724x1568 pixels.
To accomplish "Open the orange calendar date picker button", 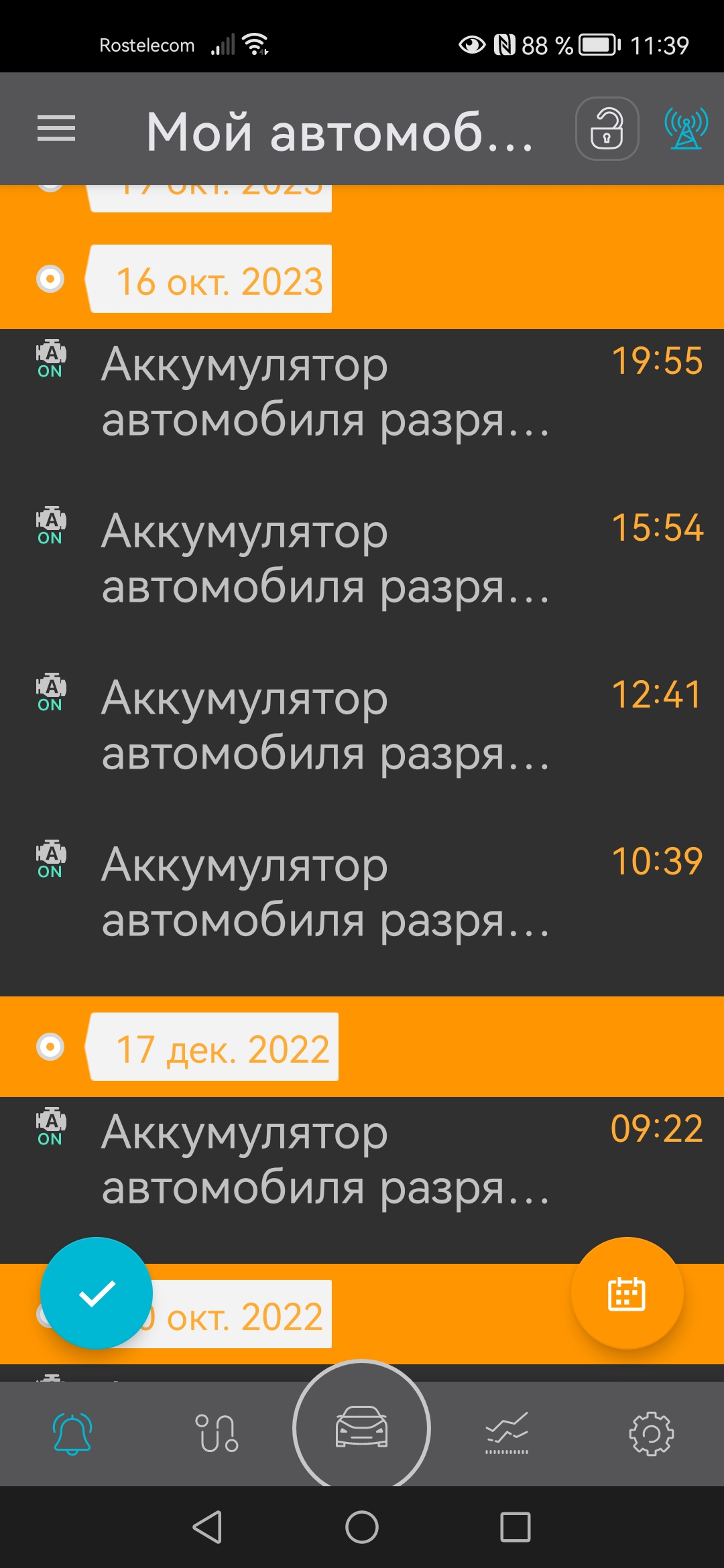I will [x=627, y=1293].
